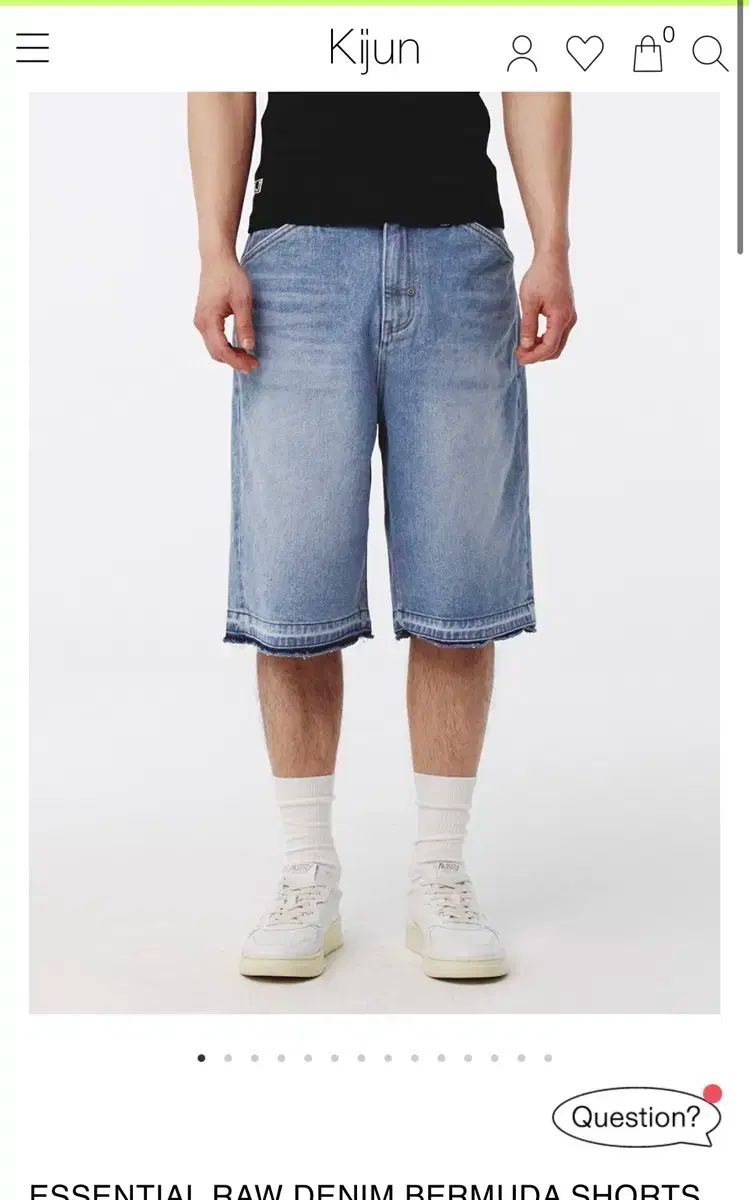The height and width of the screenshot is (1200, 749).
Task: Open the wishlist heart icon
Action: [x=585, y=53]
